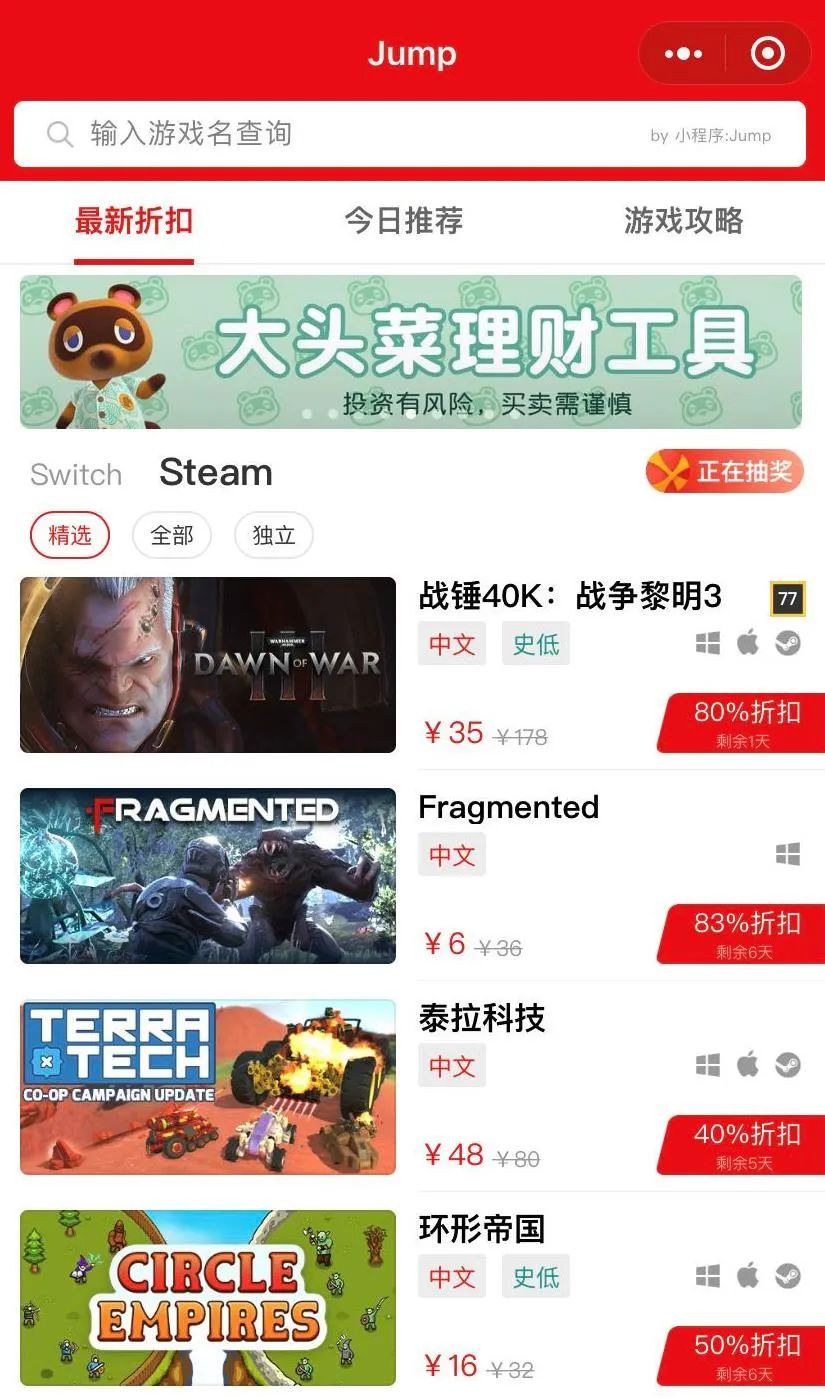This screenshot has width=825, height=1398.
Task: Click the Steam icon beside 环形帝国
Action: [x=789, y=1276]
